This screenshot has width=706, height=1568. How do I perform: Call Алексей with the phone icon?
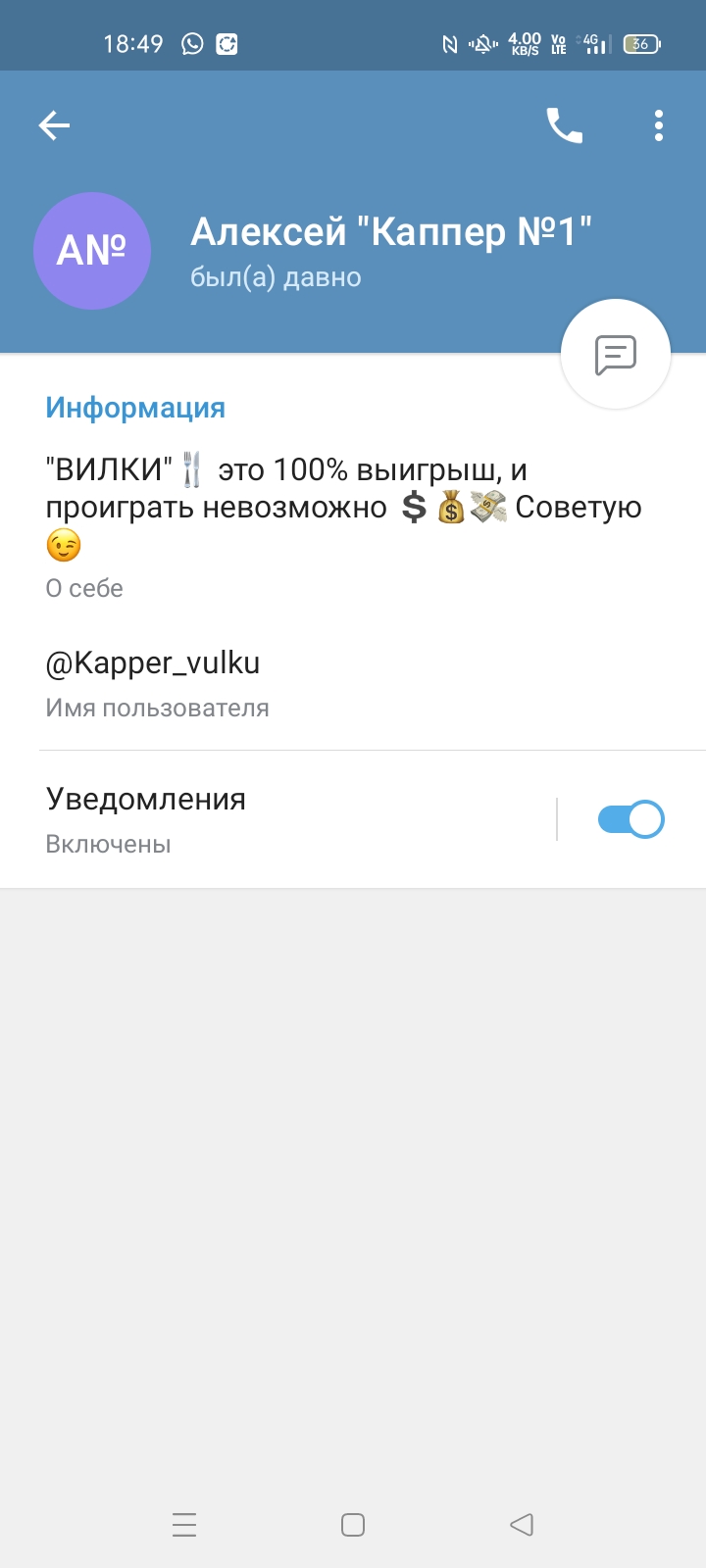(565, 125)
